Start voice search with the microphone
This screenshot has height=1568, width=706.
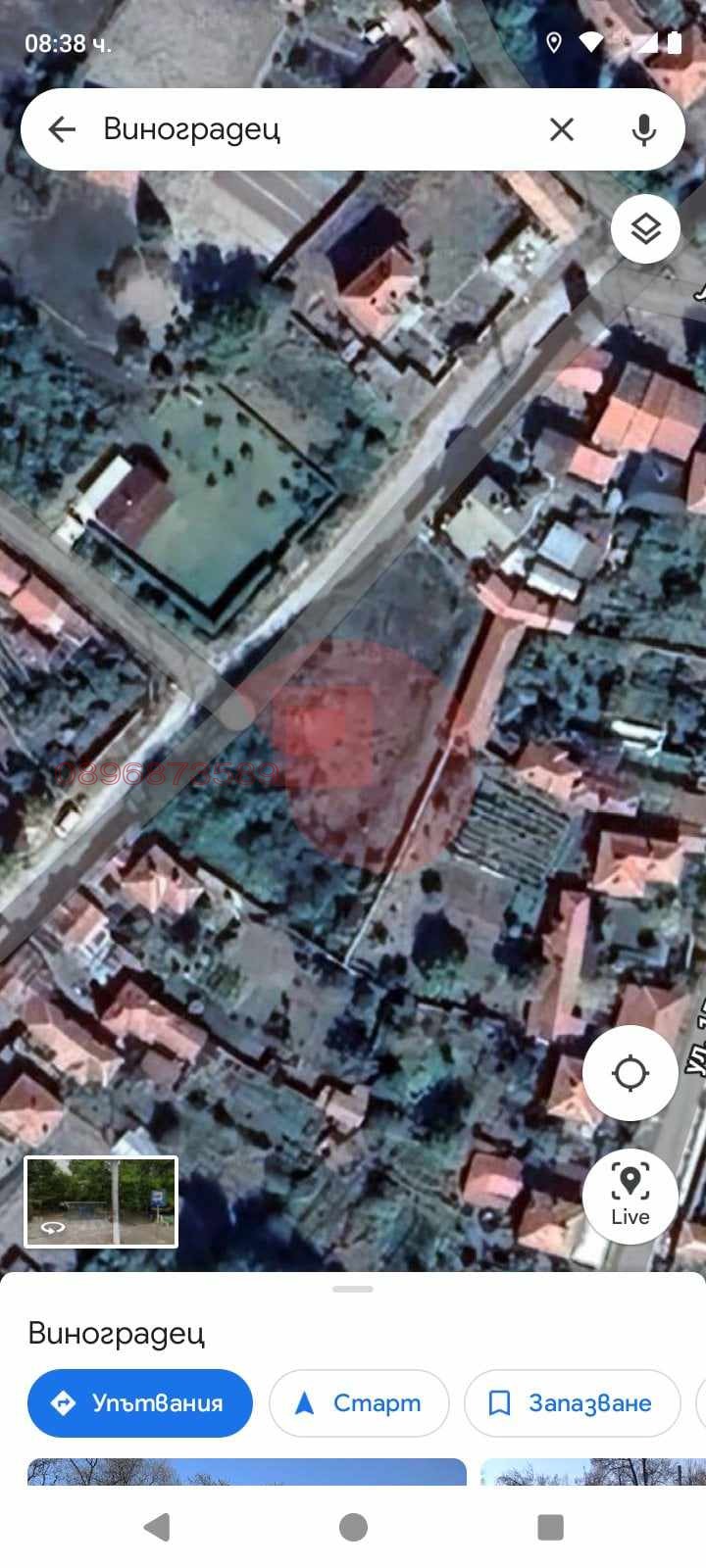point(643,129)
